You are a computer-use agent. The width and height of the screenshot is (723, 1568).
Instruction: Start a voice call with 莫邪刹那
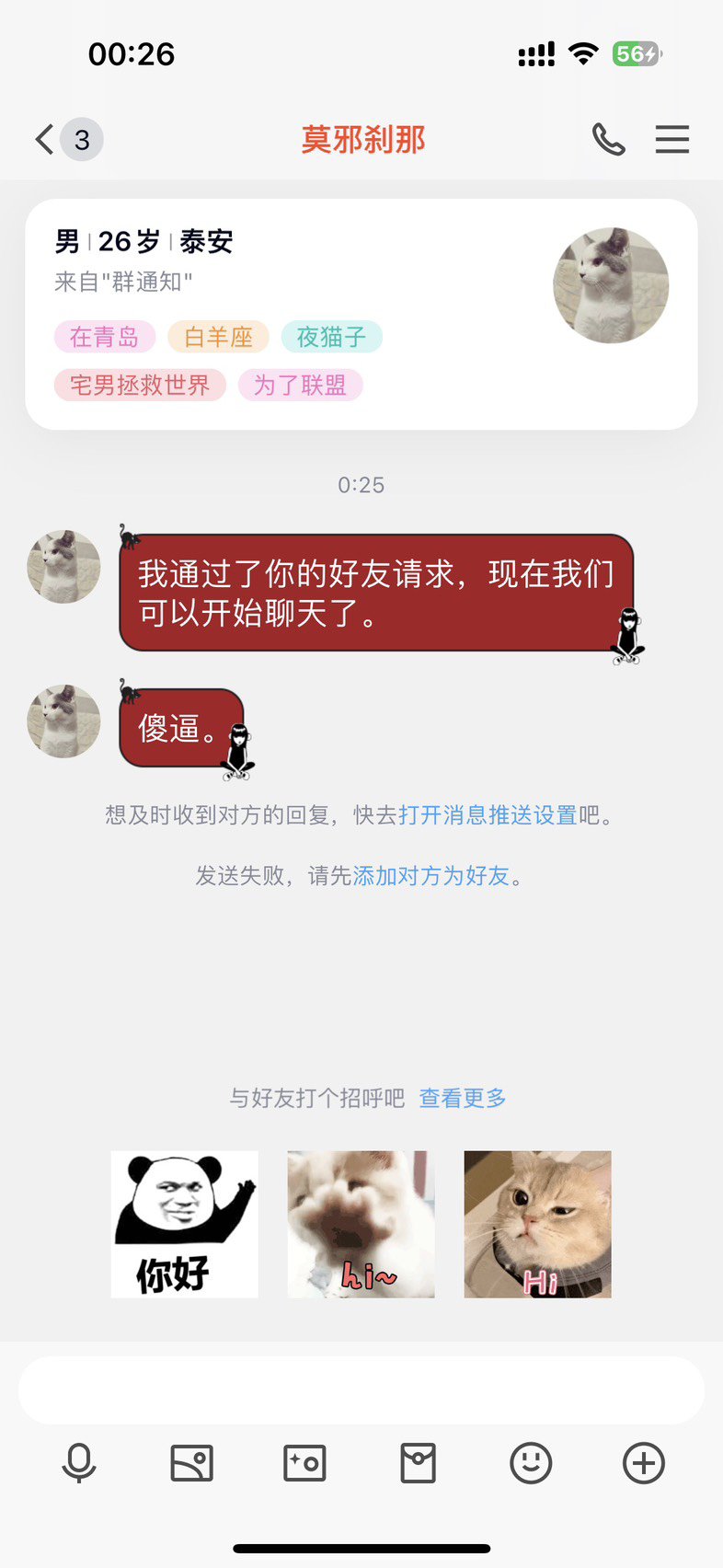pos(608,140)
